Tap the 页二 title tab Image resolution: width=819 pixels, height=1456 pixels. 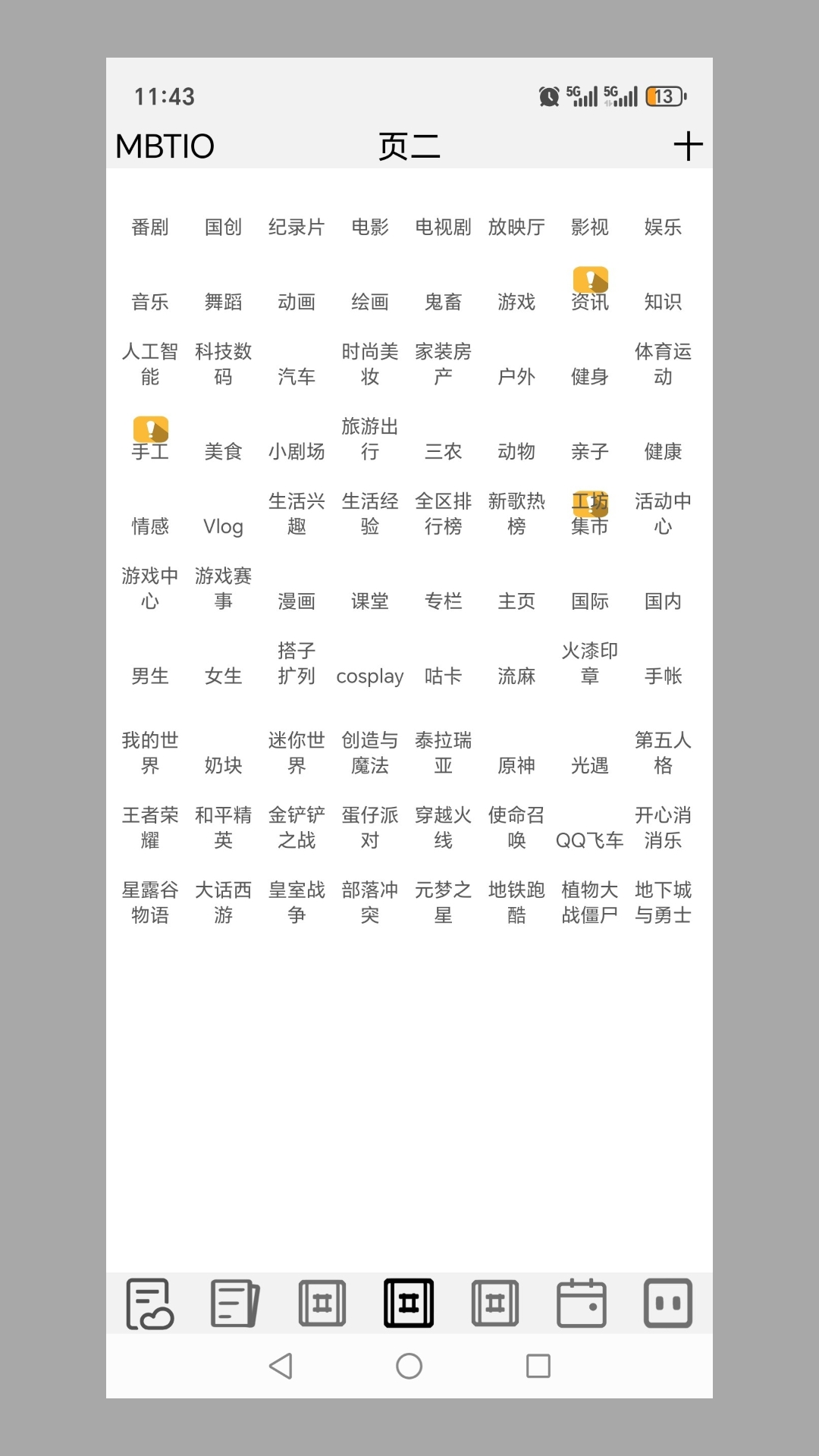(409, 148)
